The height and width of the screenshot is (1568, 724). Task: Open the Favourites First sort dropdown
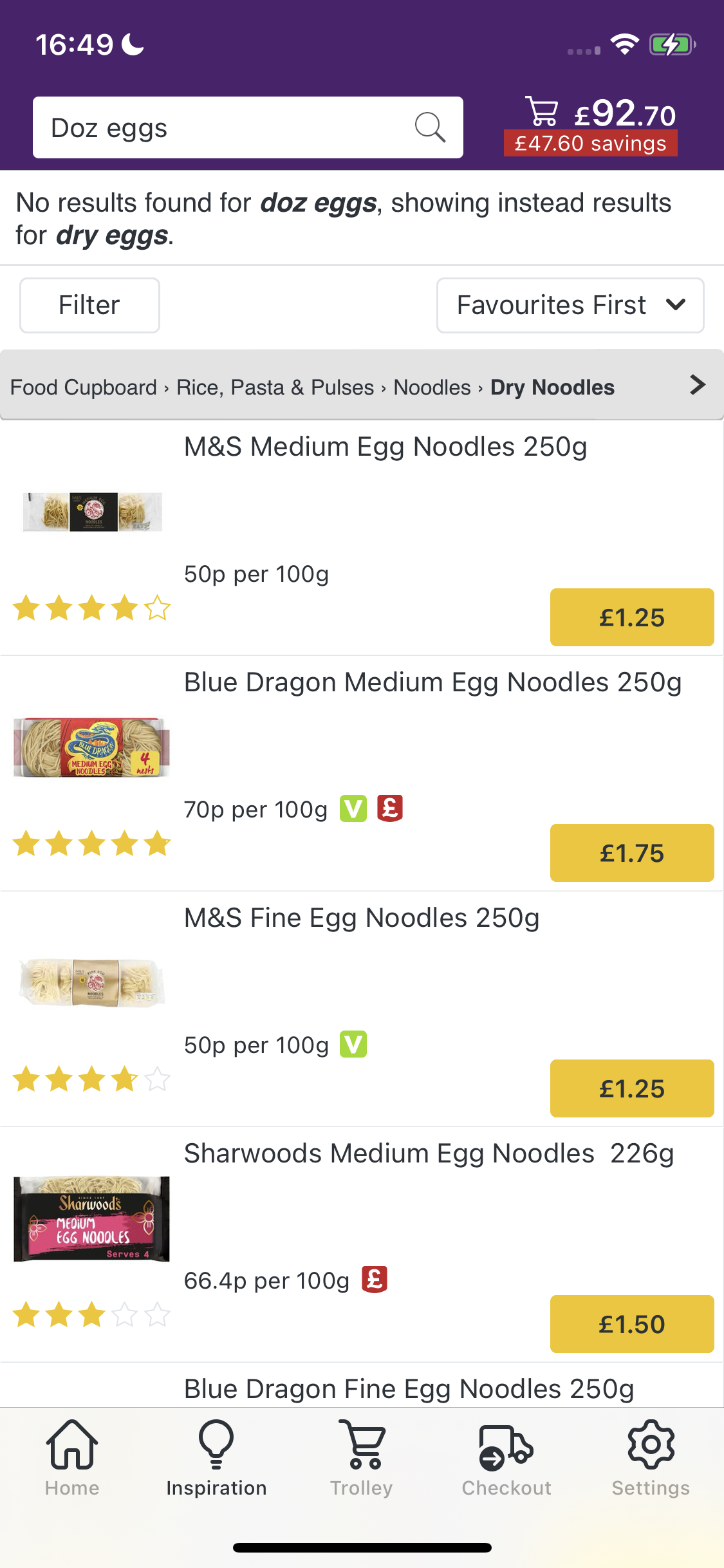click(570, 305)
